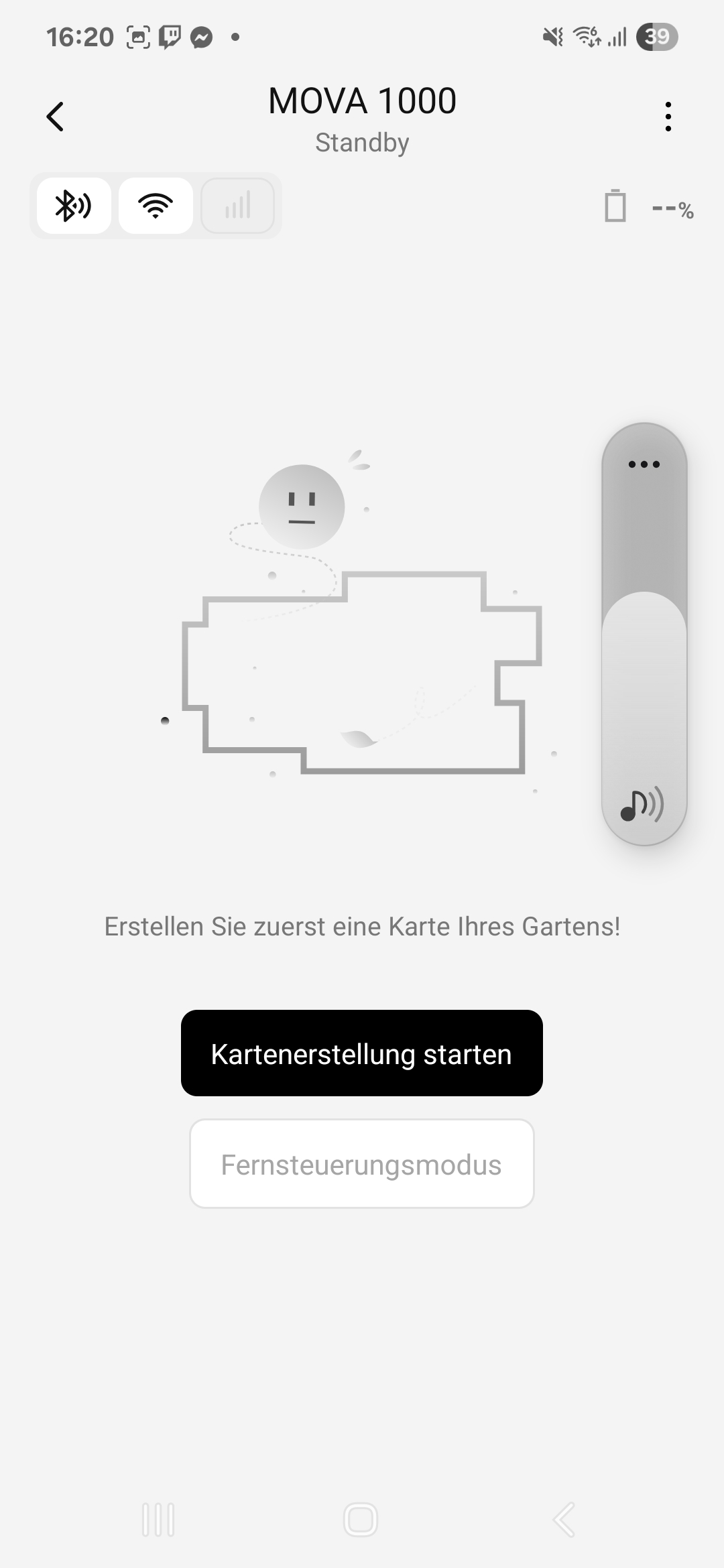Go back from MOVA 1000 screen
This screenshot has width=724, height=1568.
[x=55, y=117]
